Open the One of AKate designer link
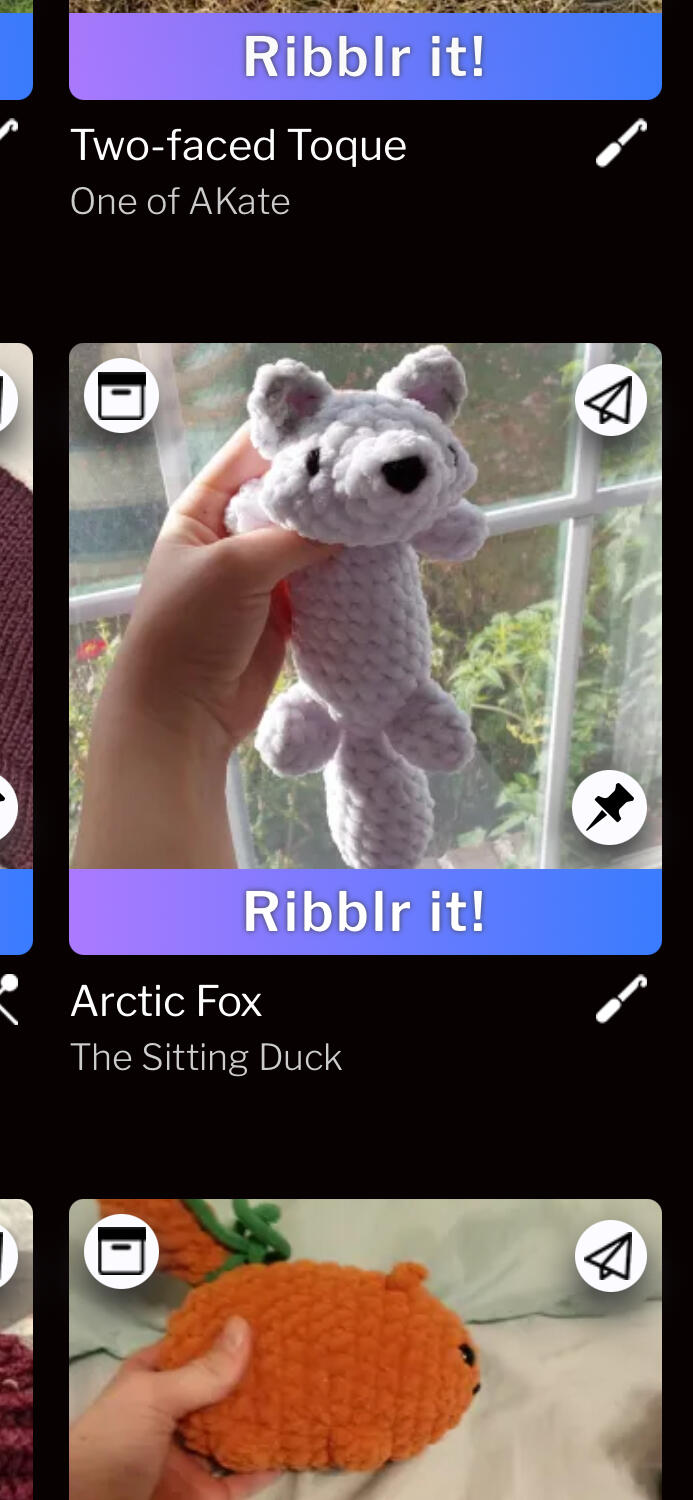 point(180,202)
